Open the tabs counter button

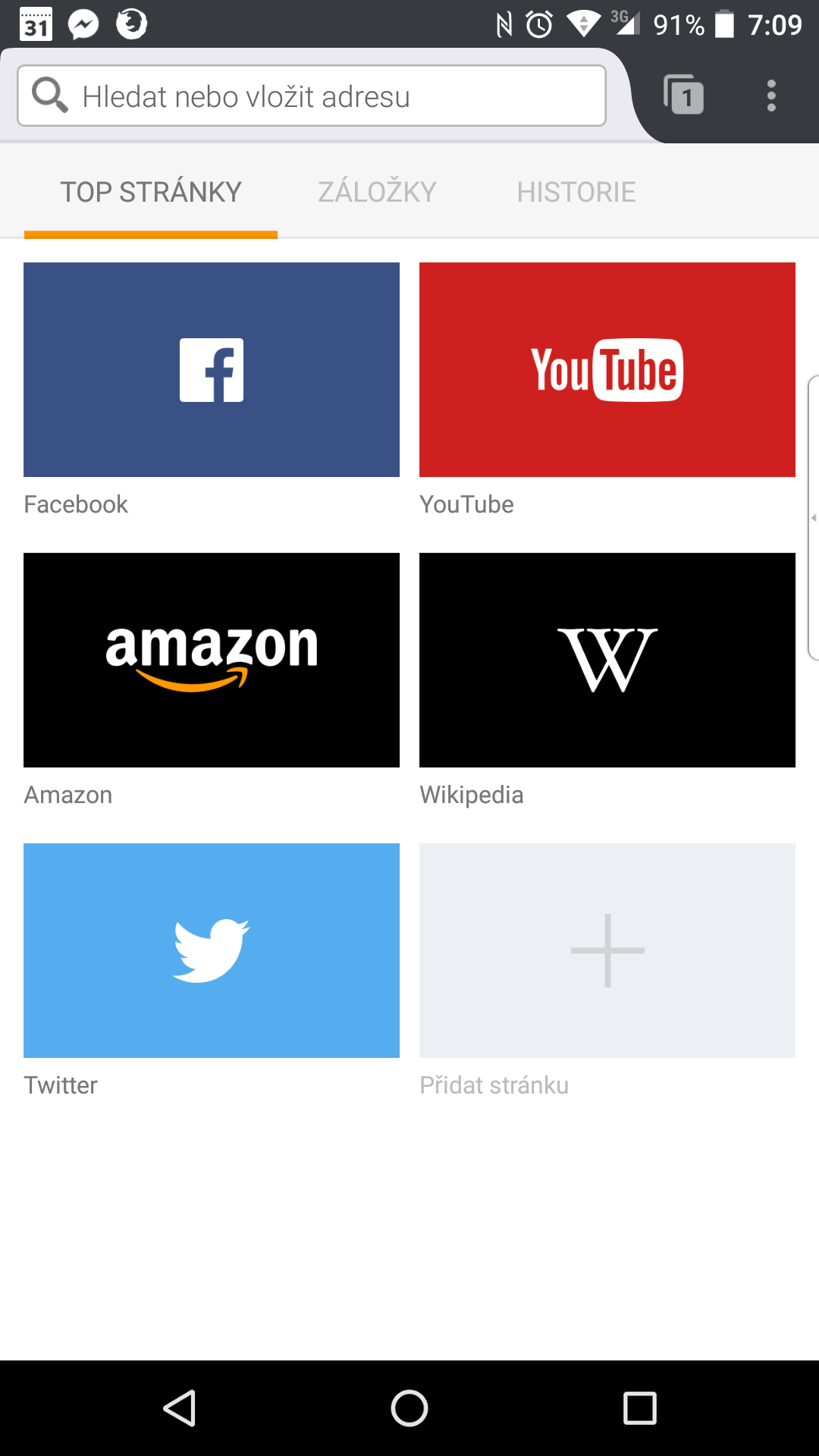pos(683,95)
